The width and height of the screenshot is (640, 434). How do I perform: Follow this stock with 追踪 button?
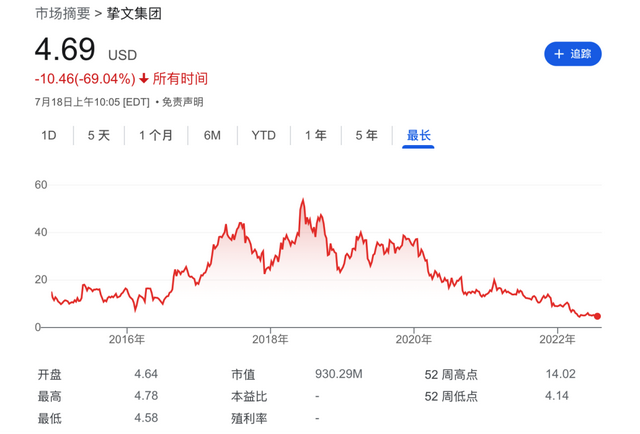pyautogui.click(x=573, y=54)
